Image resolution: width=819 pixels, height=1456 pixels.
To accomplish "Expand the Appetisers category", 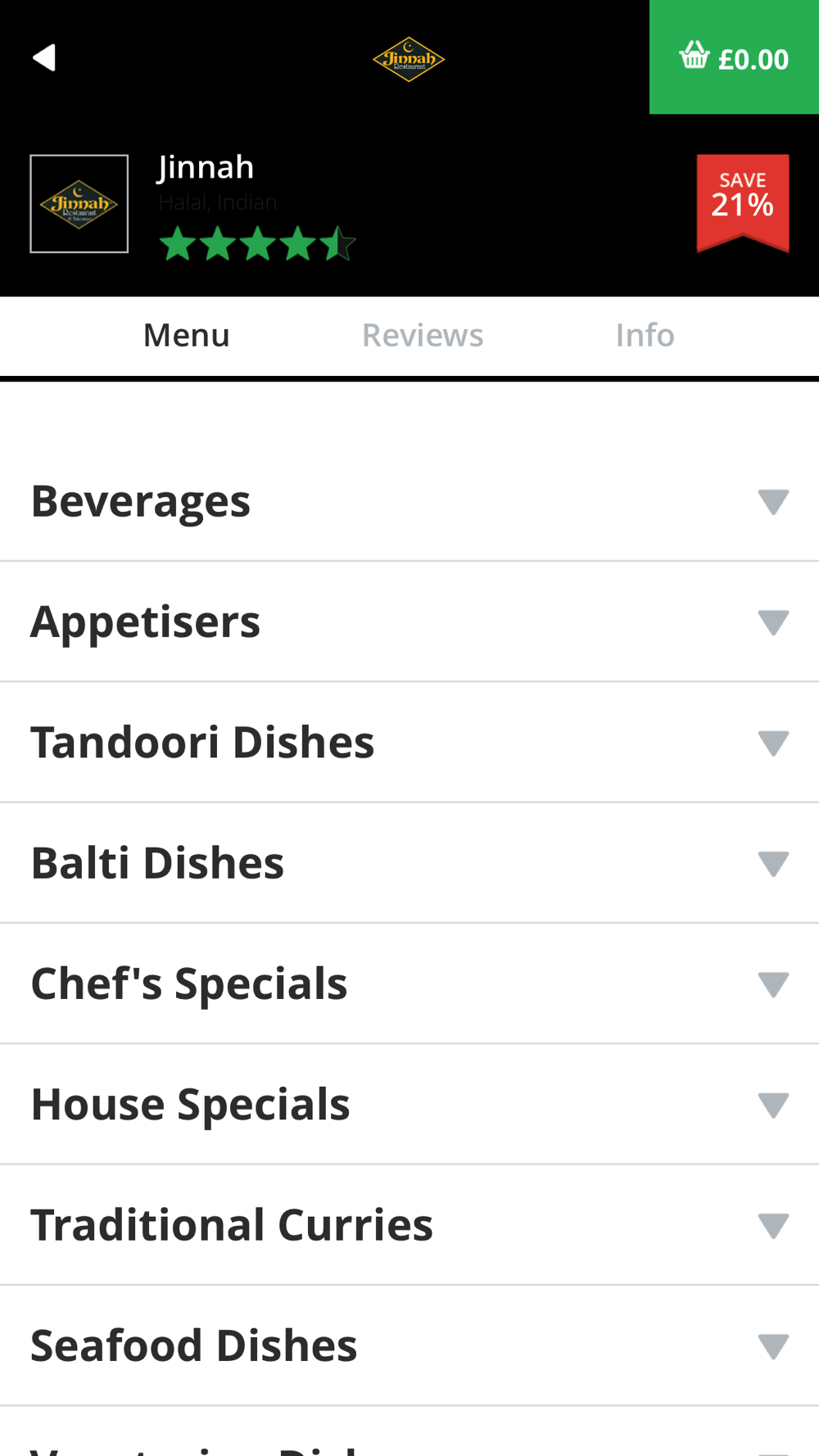I will point(409,622).
